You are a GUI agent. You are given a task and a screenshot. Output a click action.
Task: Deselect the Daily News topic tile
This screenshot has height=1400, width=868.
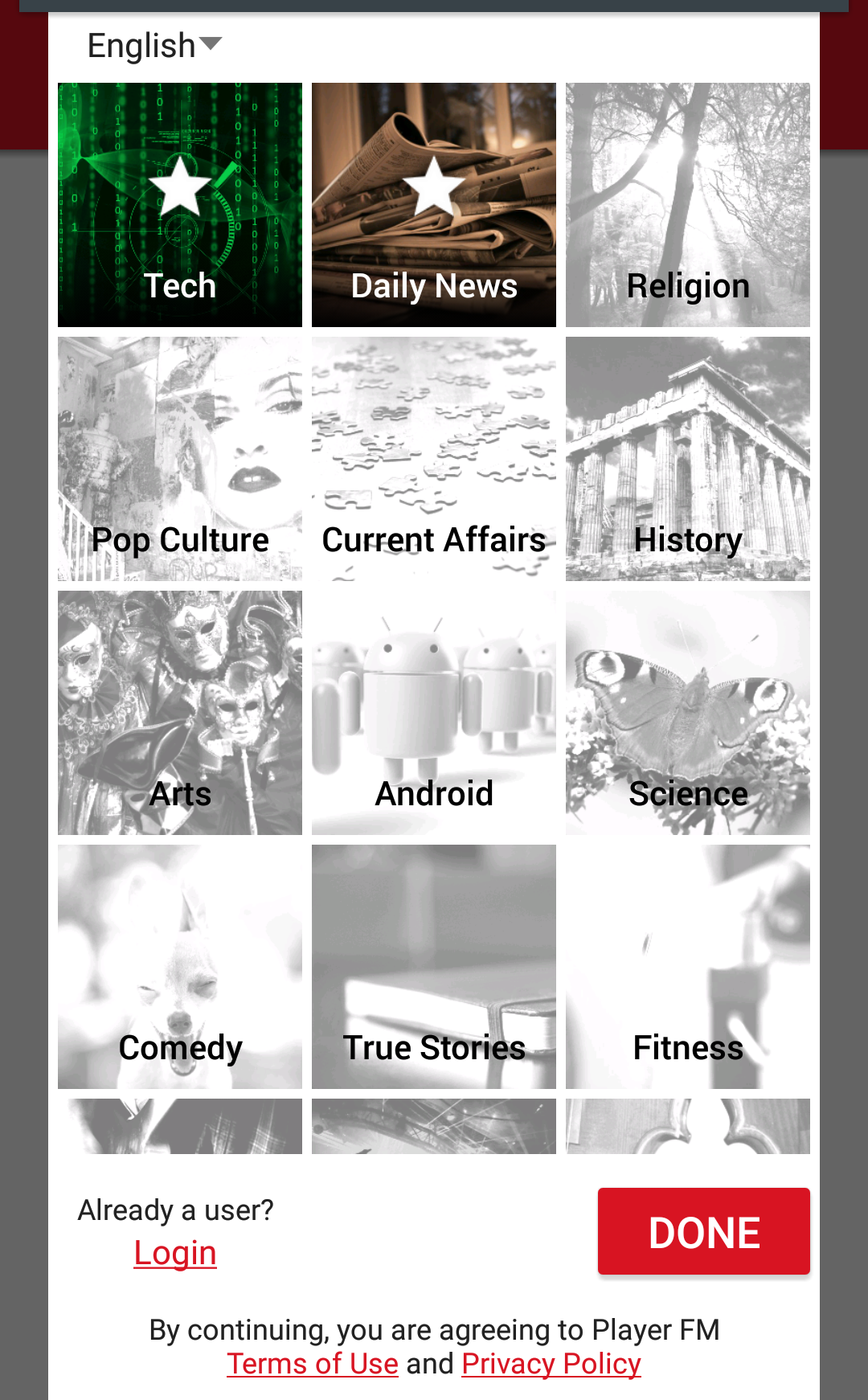[434, 205]
